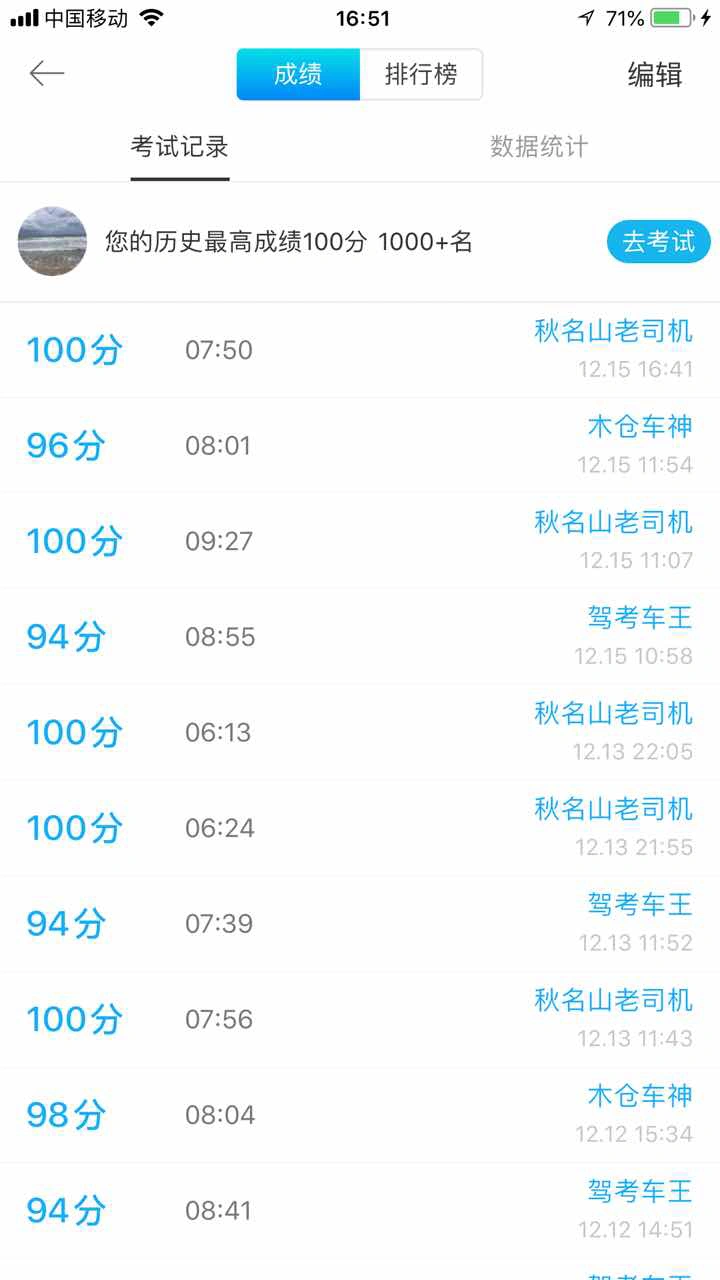Open the profile avatar picture
Viewport: 720px width, 1280px height.
(52, 241)
